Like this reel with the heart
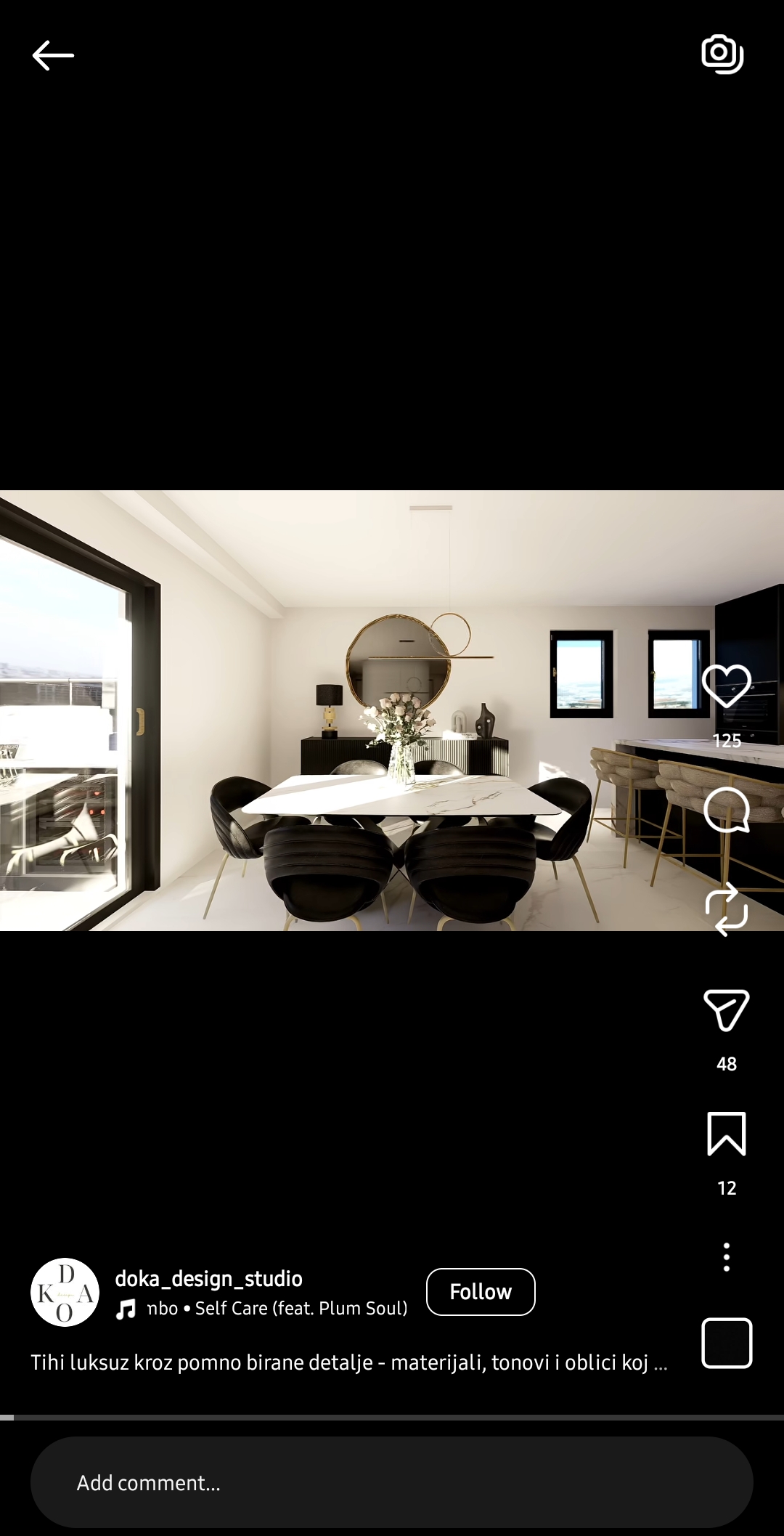Screen dimensions: 784x1536 (726, 686)
